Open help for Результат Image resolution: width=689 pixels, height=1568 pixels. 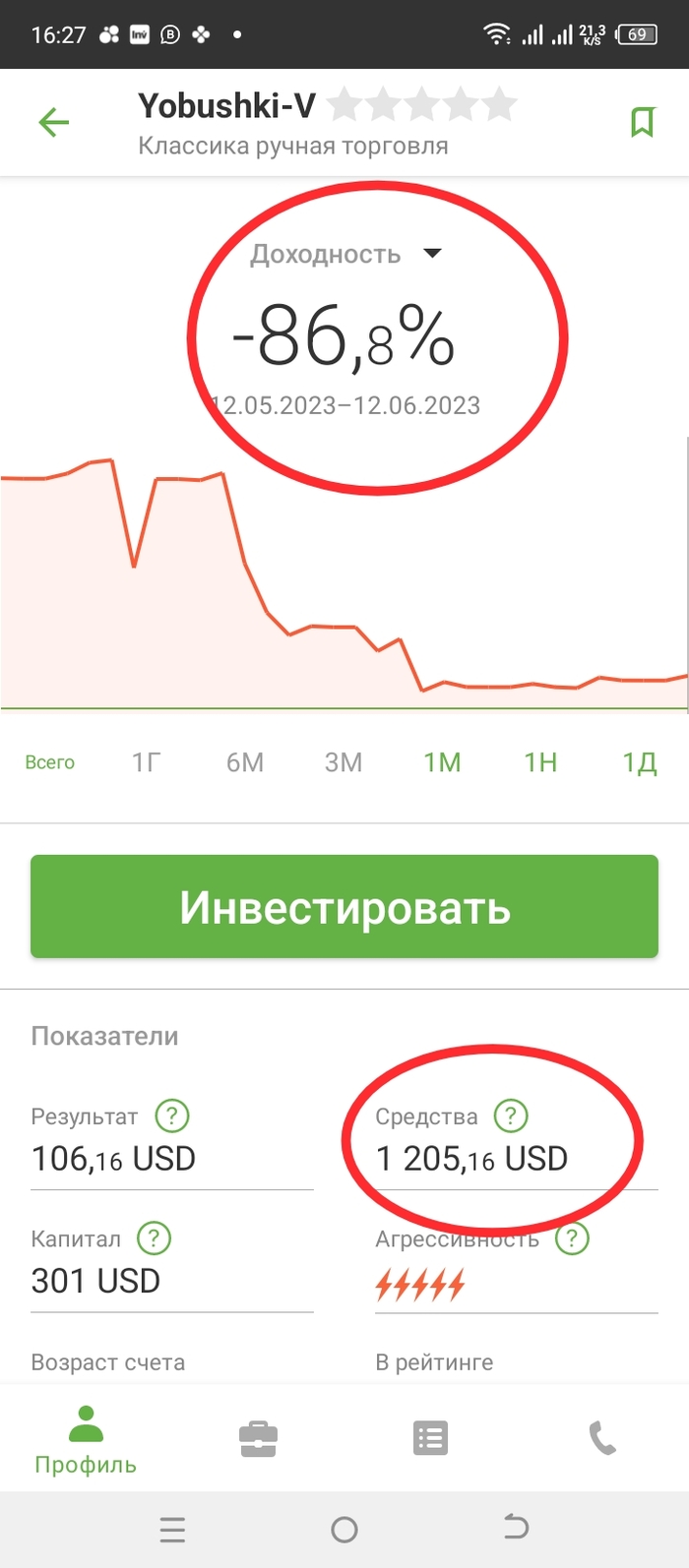click(x=172, y=1116)
